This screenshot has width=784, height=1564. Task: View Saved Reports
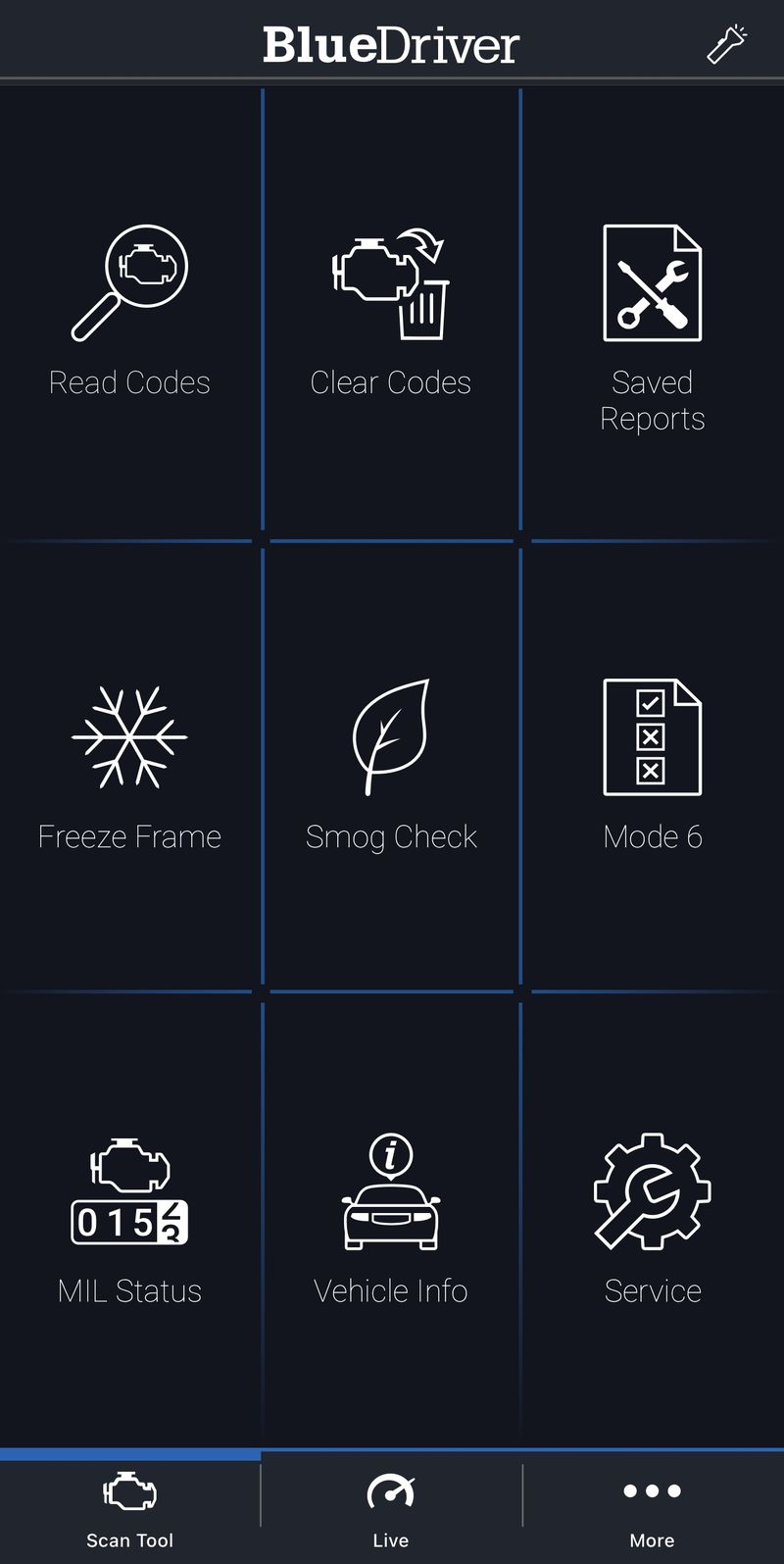tap(653, 313)
